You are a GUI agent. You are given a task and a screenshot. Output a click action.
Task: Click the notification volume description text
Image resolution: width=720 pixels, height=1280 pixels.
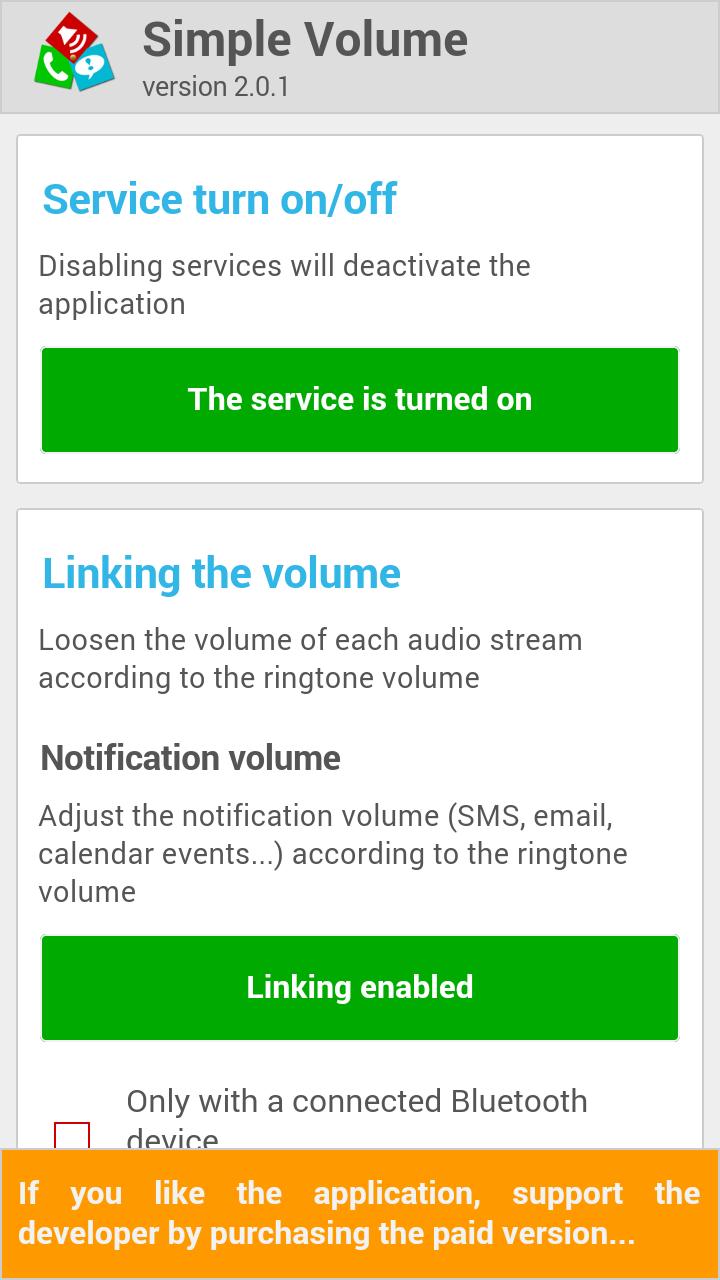coord(333,853)
